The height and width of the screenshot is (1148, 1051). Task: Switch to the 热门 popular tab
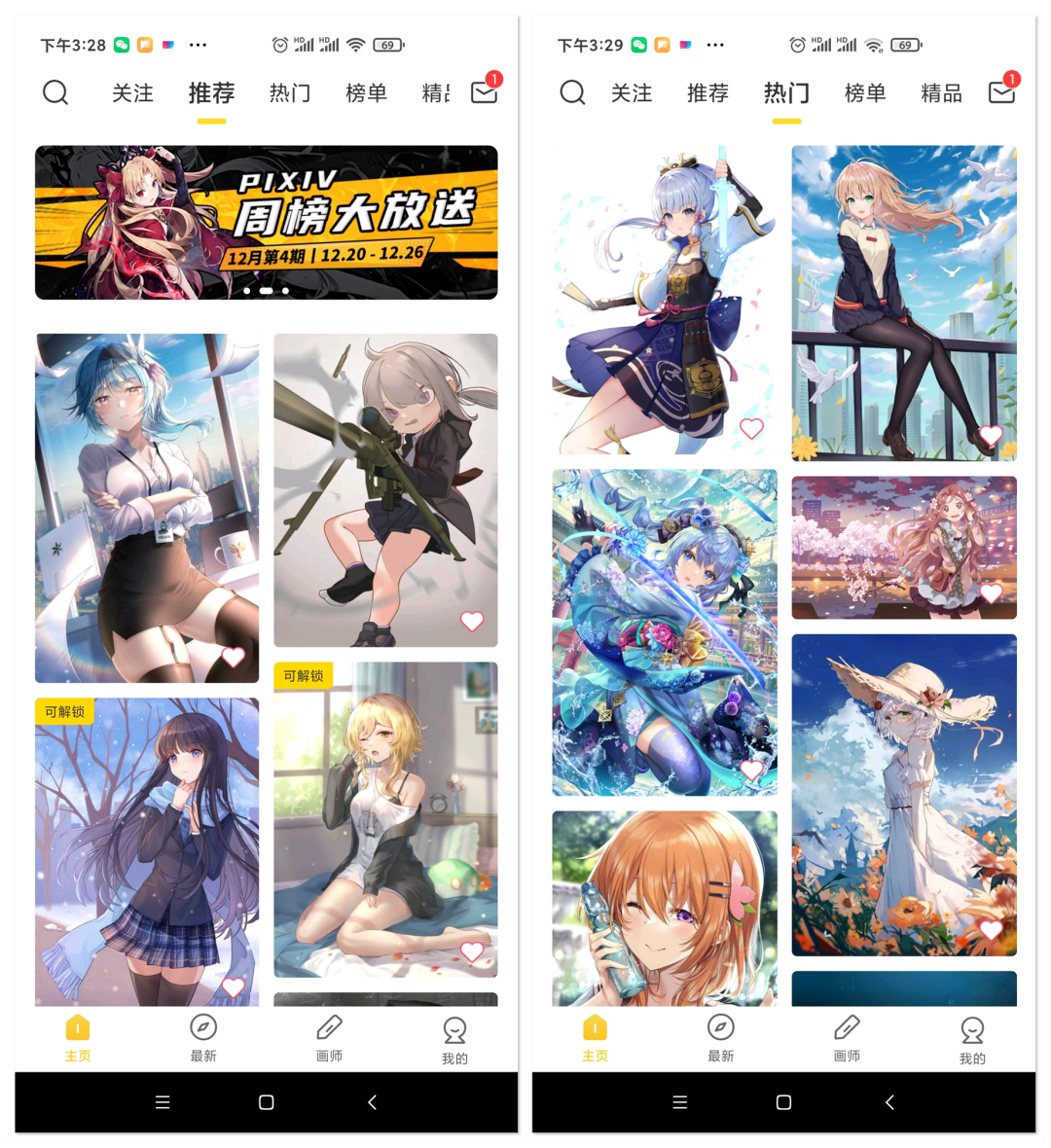point(784,92)
